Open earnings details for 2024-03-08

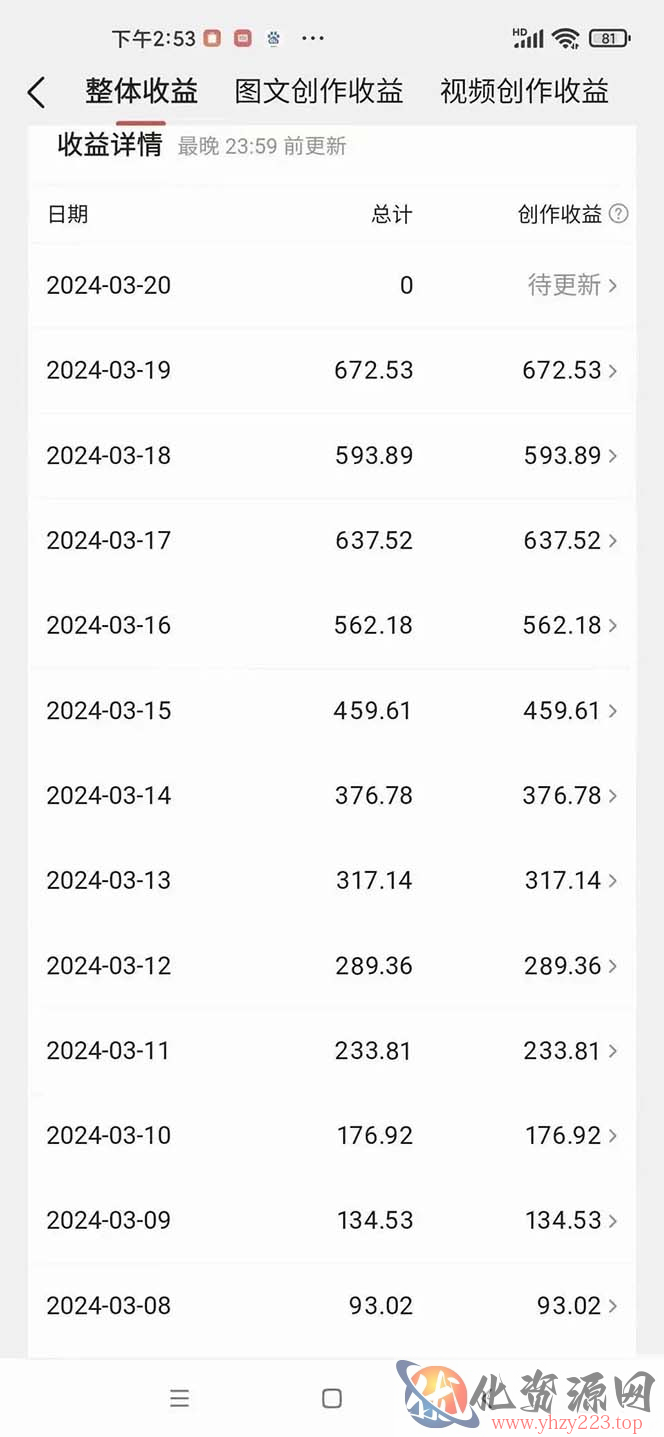[x=332, y=1305]
